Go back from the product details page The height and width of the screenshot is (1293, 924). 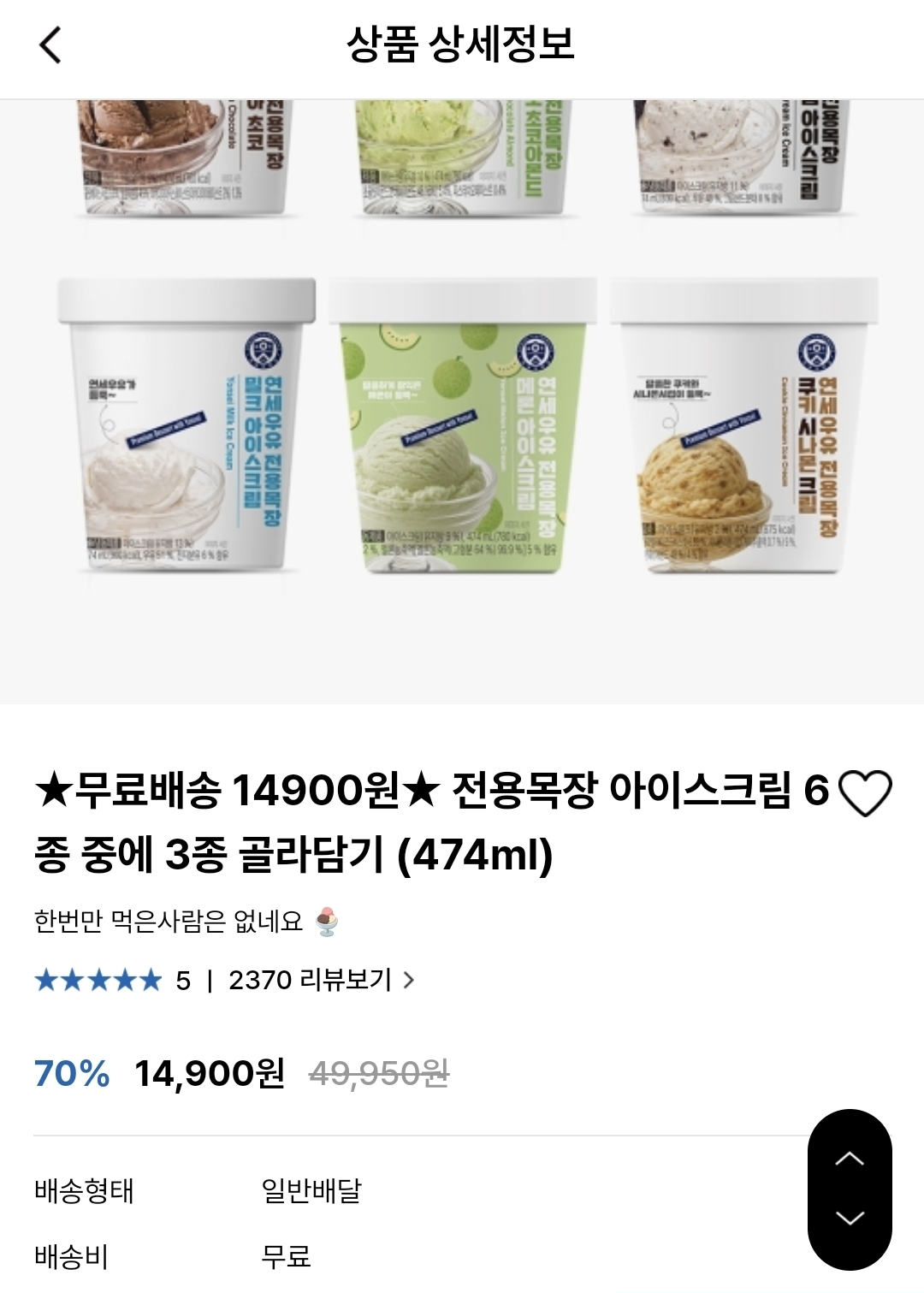[x=51, y=44]
